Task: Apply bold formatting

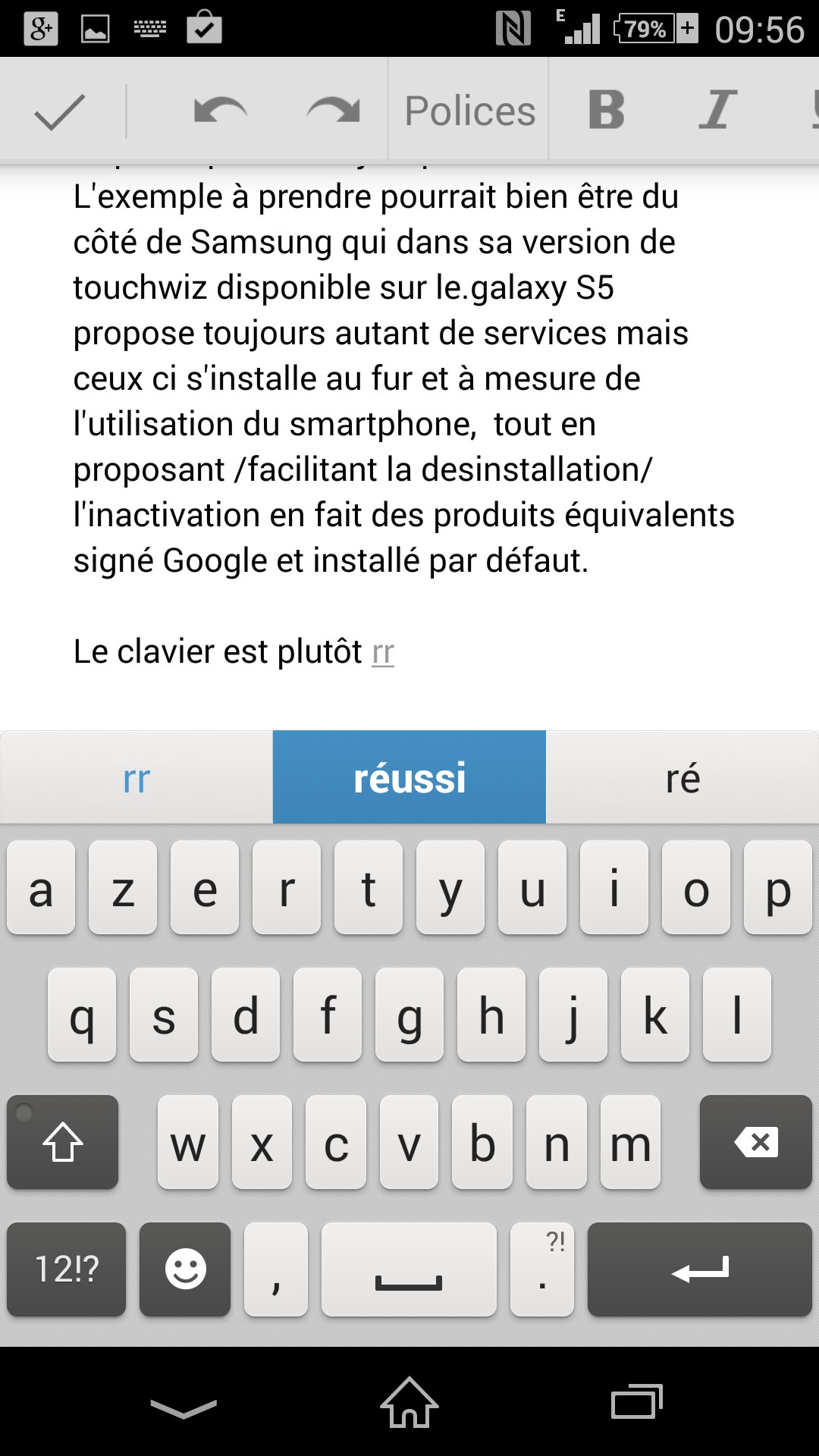Action: tap(607, 111)
